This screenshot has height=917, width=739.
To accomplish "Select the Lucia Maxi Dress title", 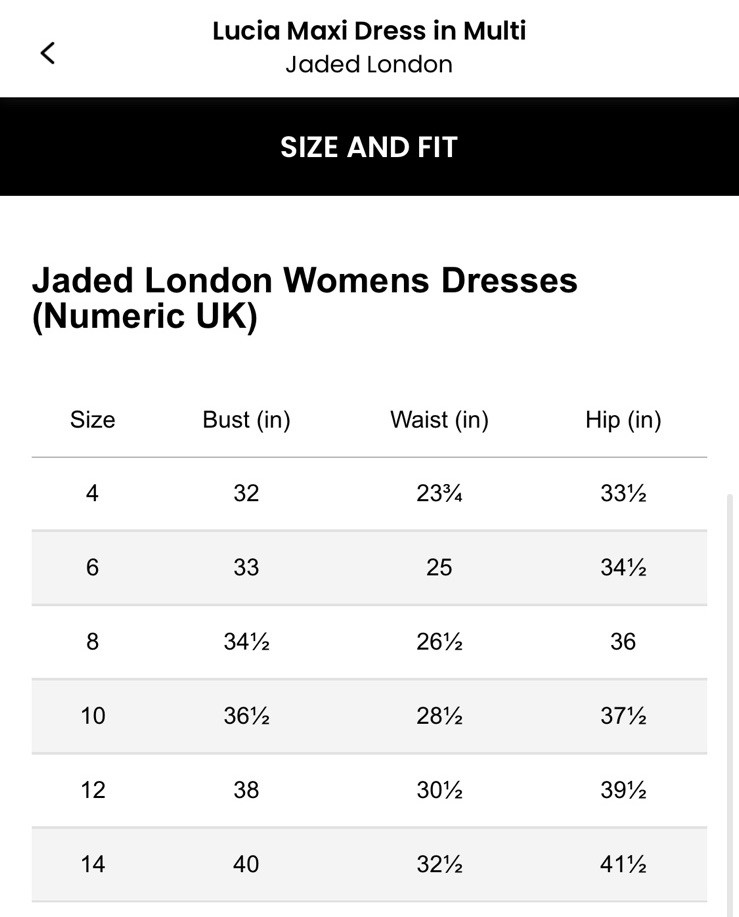I will tap(369, 30).
